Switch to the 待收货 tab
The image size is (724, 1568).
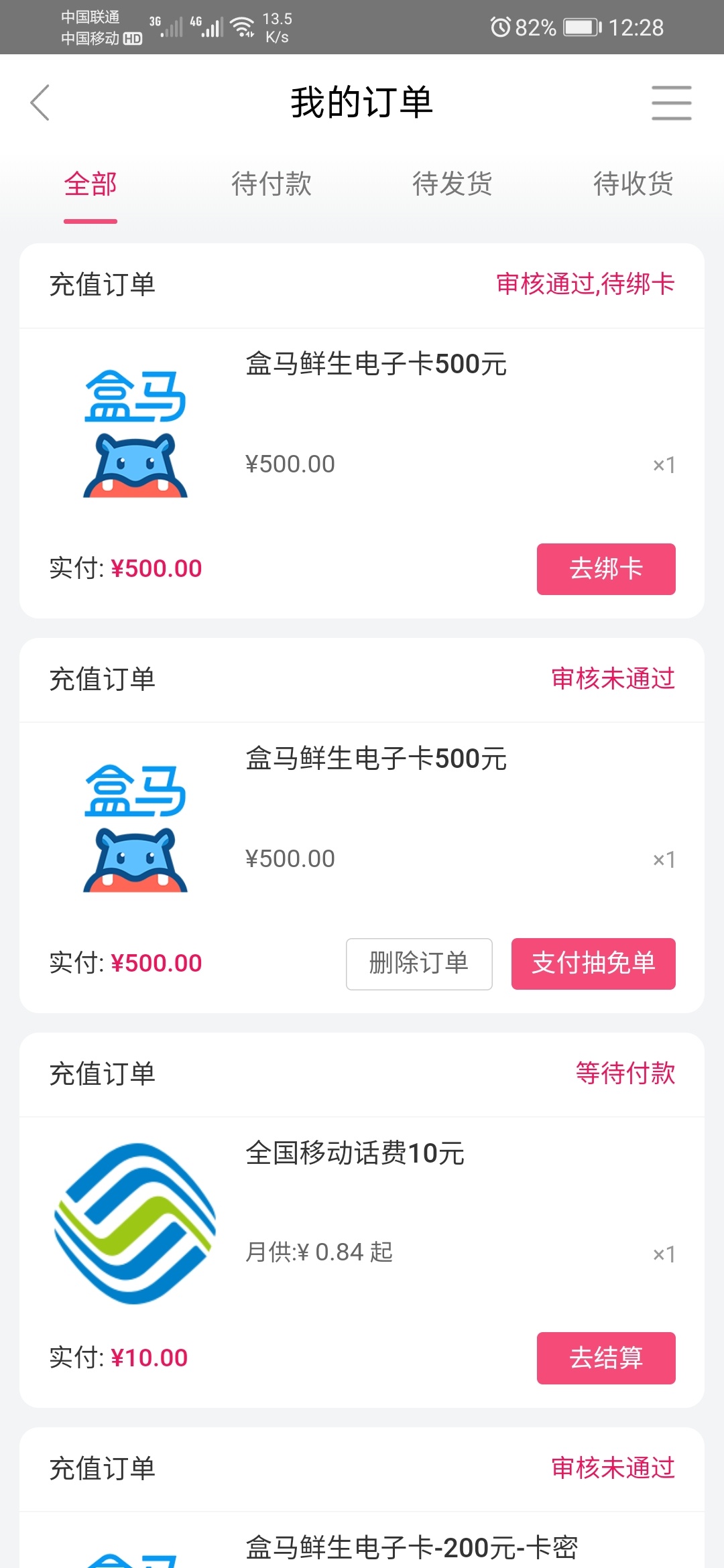633,184
